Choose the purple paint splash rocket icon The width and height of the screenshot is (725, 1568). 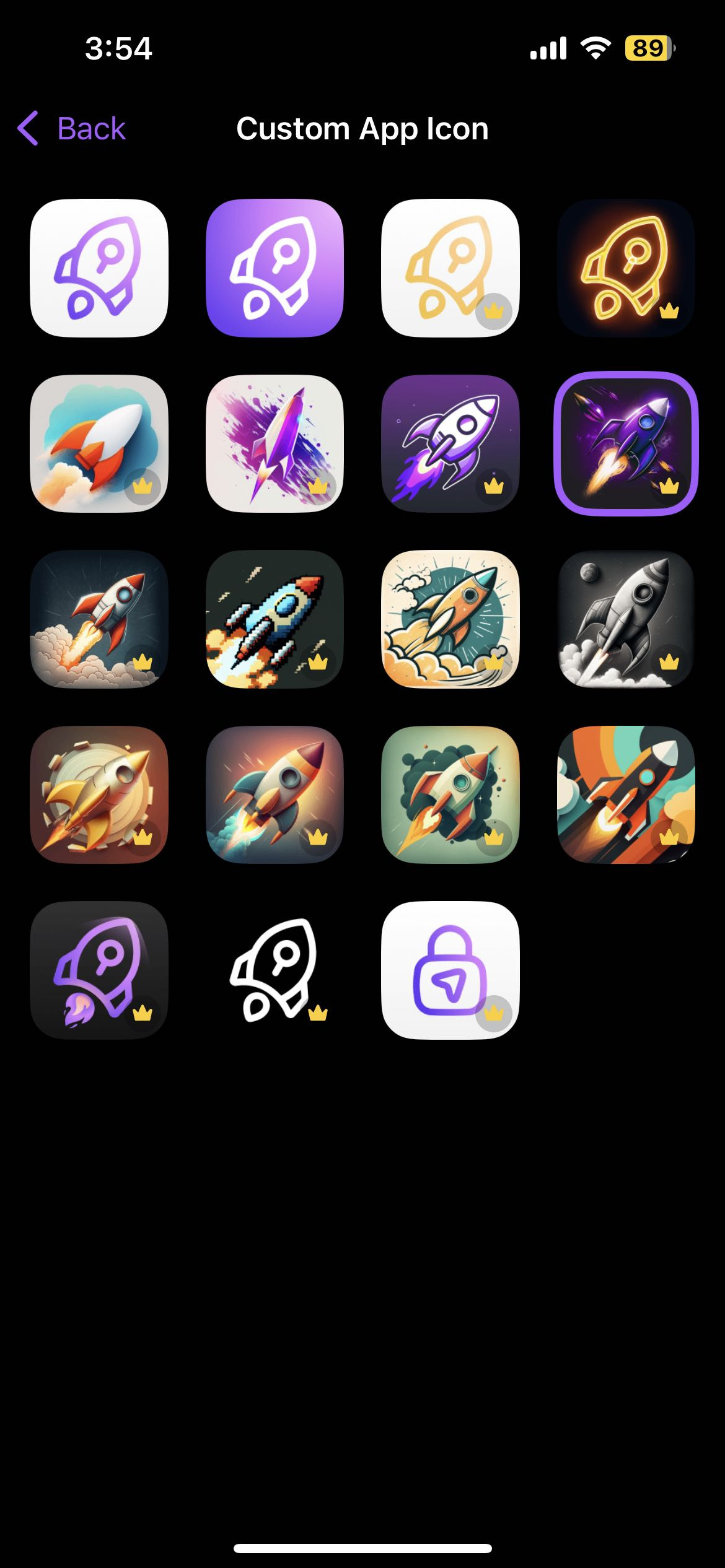click(275, 443)
